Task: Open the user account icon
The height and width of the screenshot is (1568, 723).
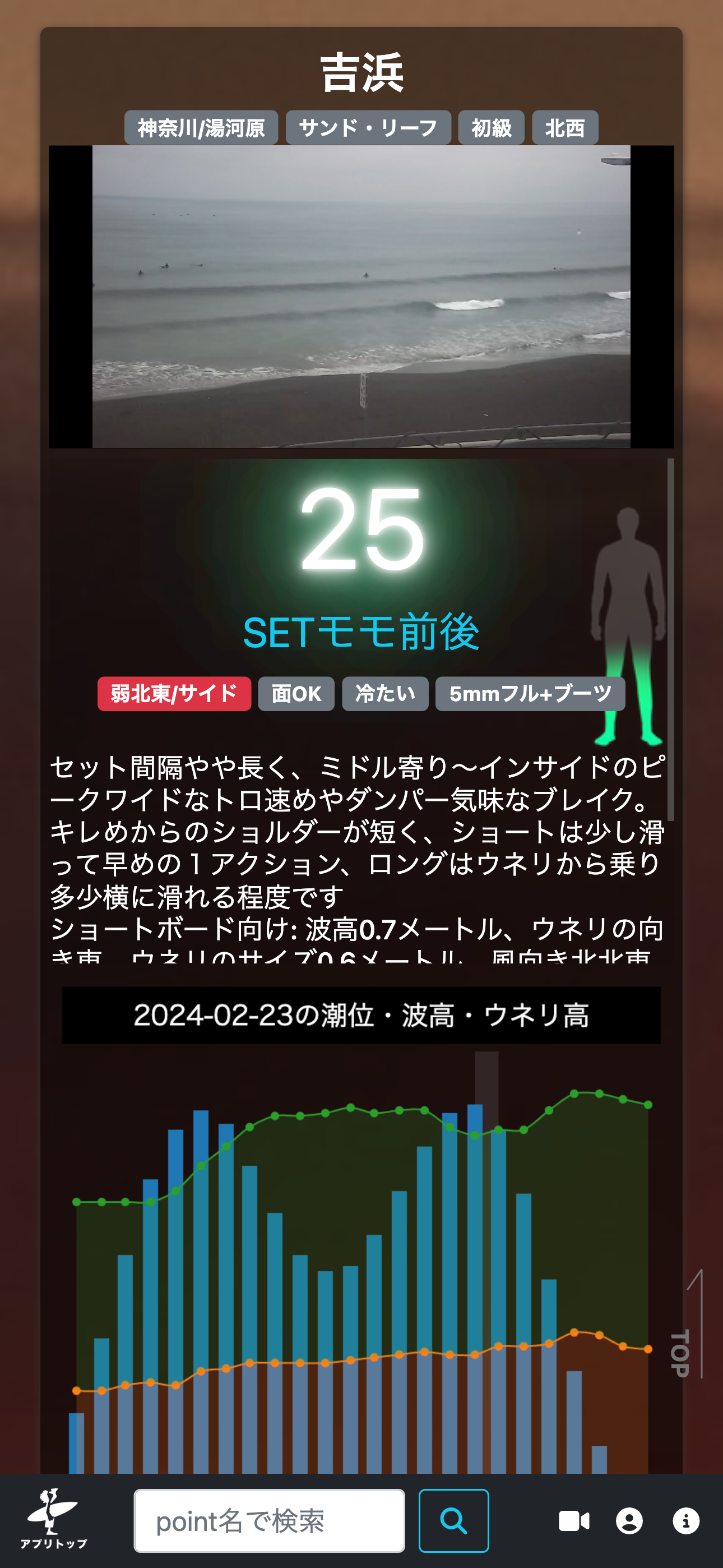Action: [x=629, y=1520]
